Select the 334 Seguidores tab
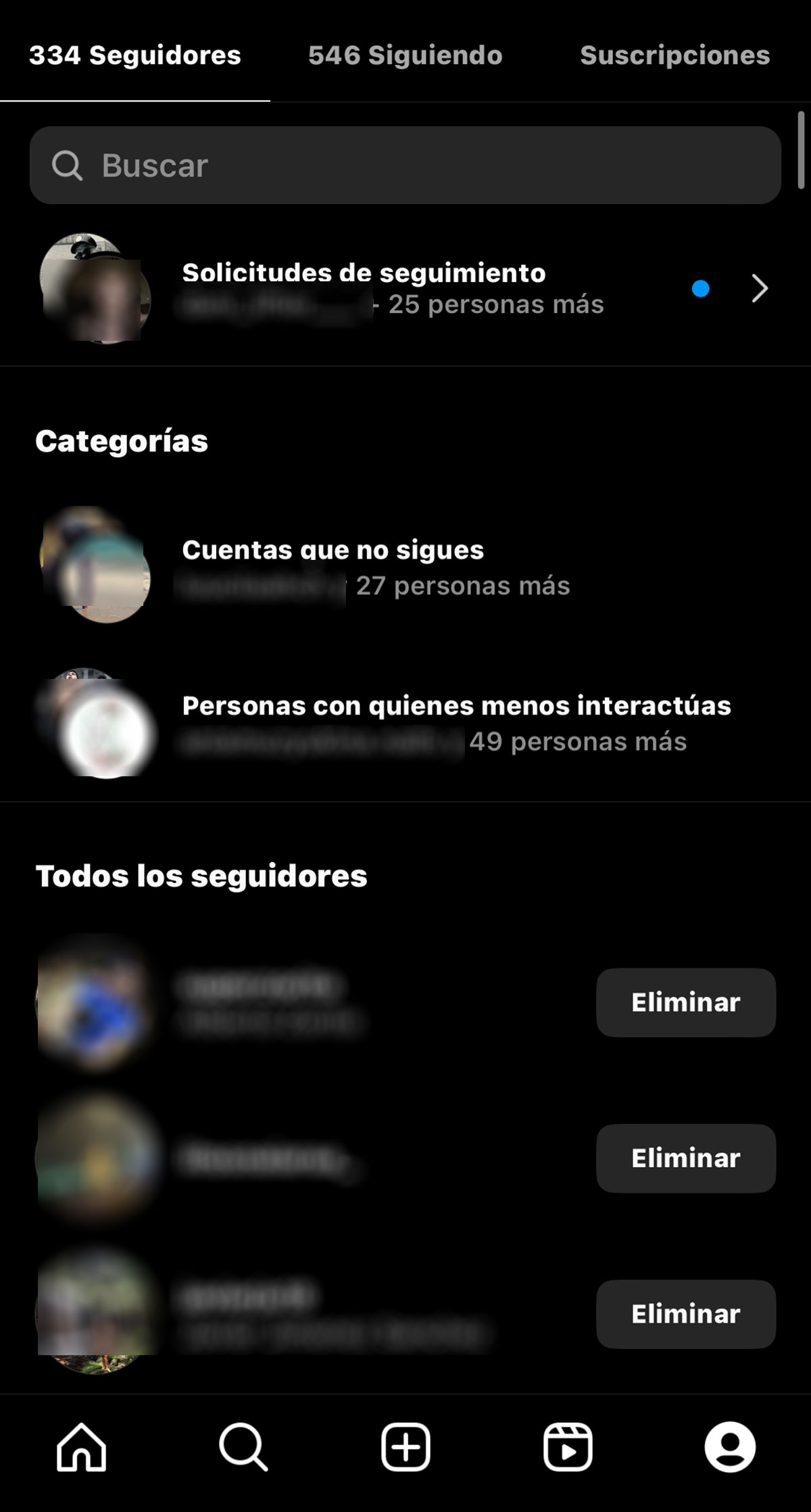The image size is (811, 1512). click(135, 55)
